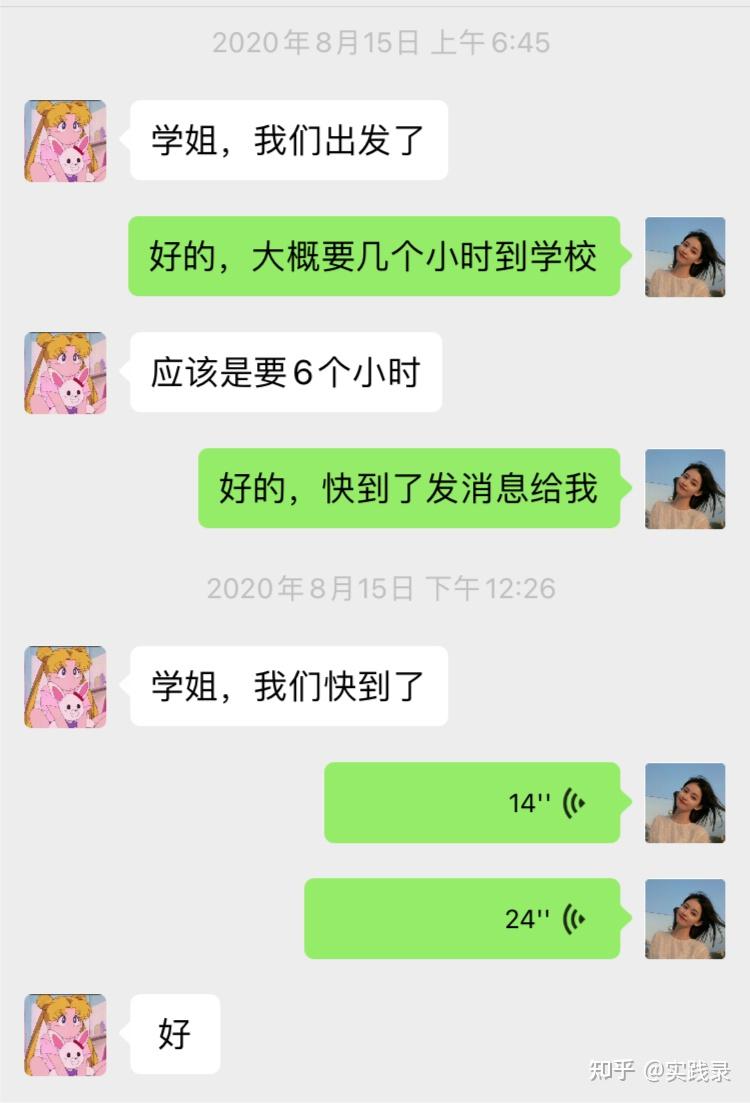
Task: Play the 14-second voice message
Action: [472, 802]
